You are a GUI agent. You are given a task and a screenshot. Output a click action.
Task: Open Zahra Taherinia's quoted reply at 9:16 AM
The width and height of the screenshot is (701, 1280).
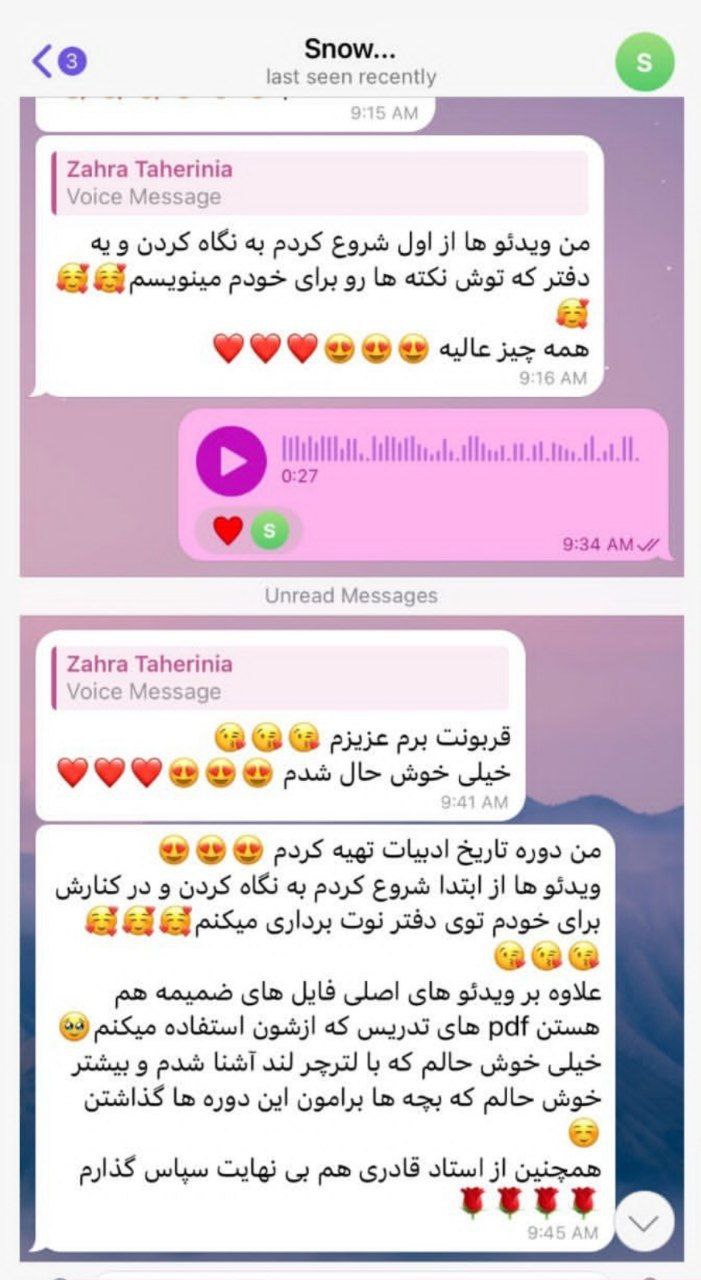pyautogui.click(x=320, y=182)
